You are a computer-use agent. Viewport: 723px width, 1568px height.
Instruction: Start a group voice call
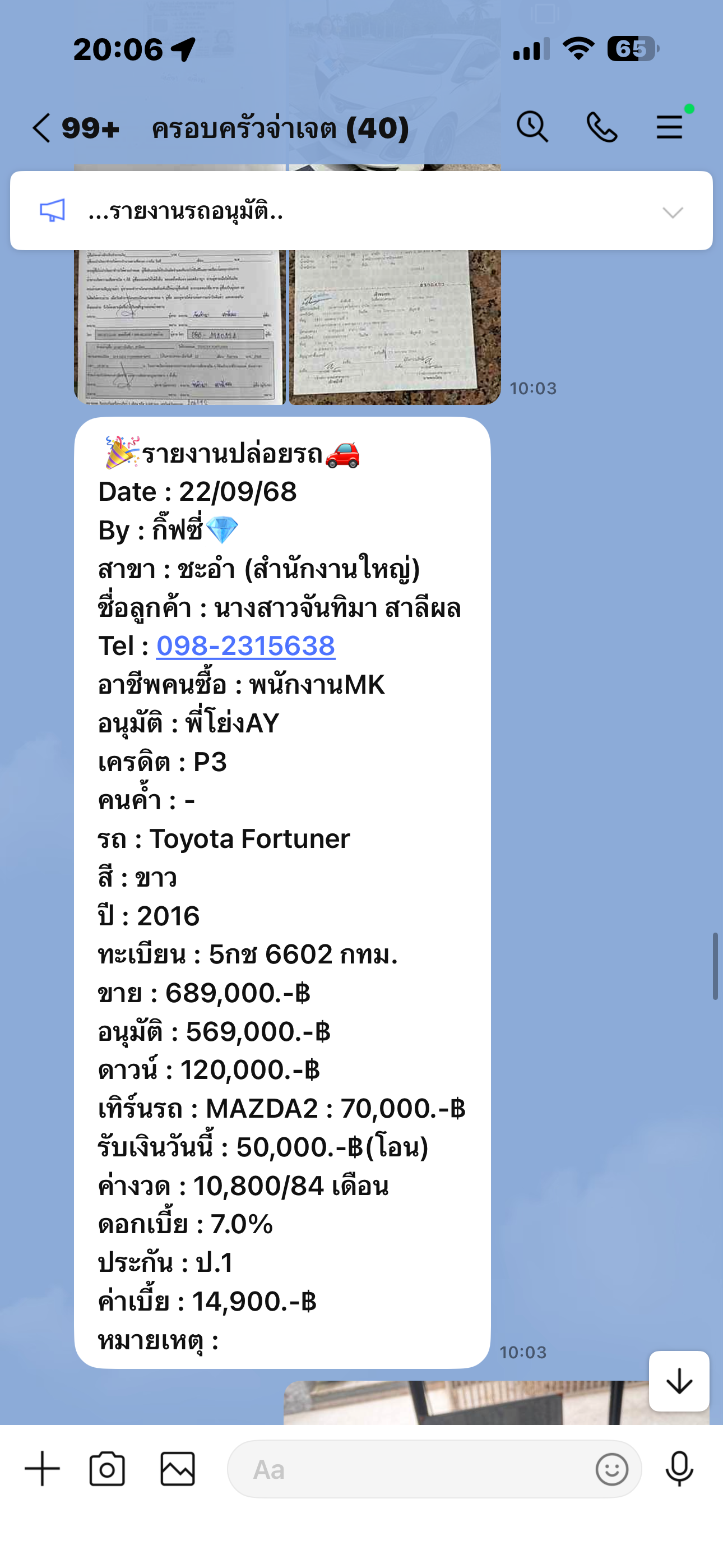601,127
